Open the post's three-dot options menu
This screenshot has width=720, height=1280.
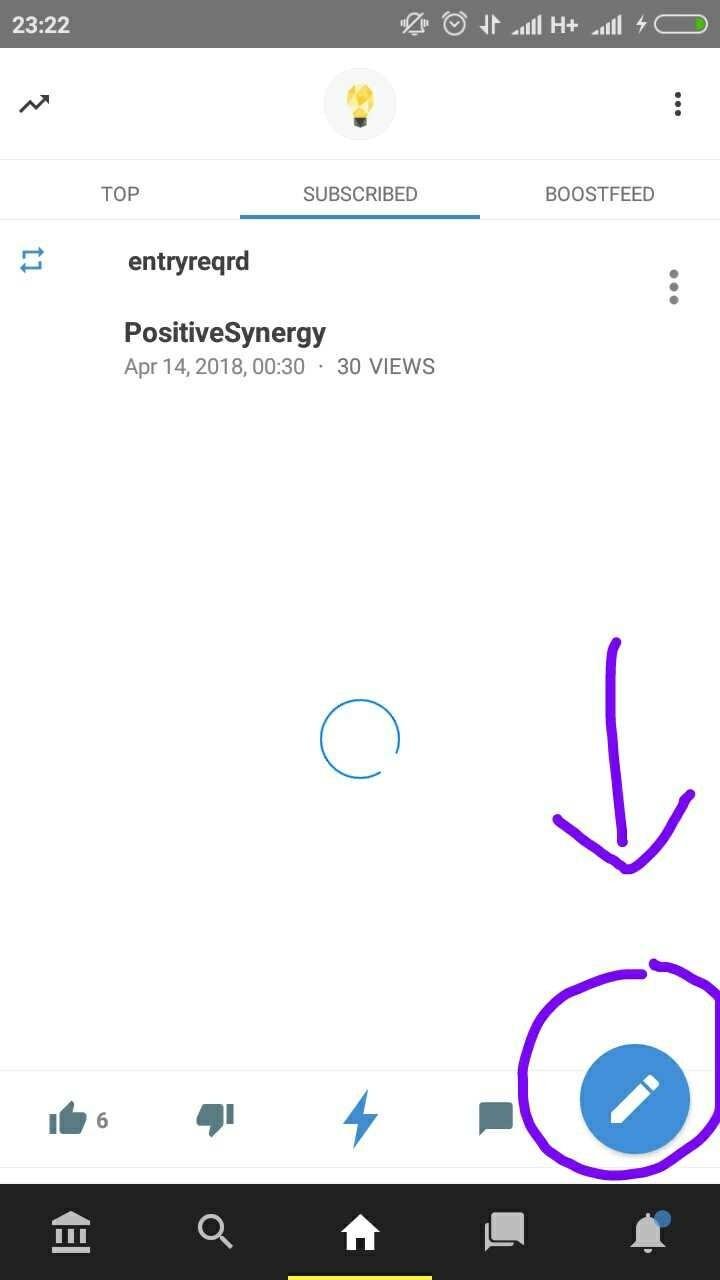[674, 287]
